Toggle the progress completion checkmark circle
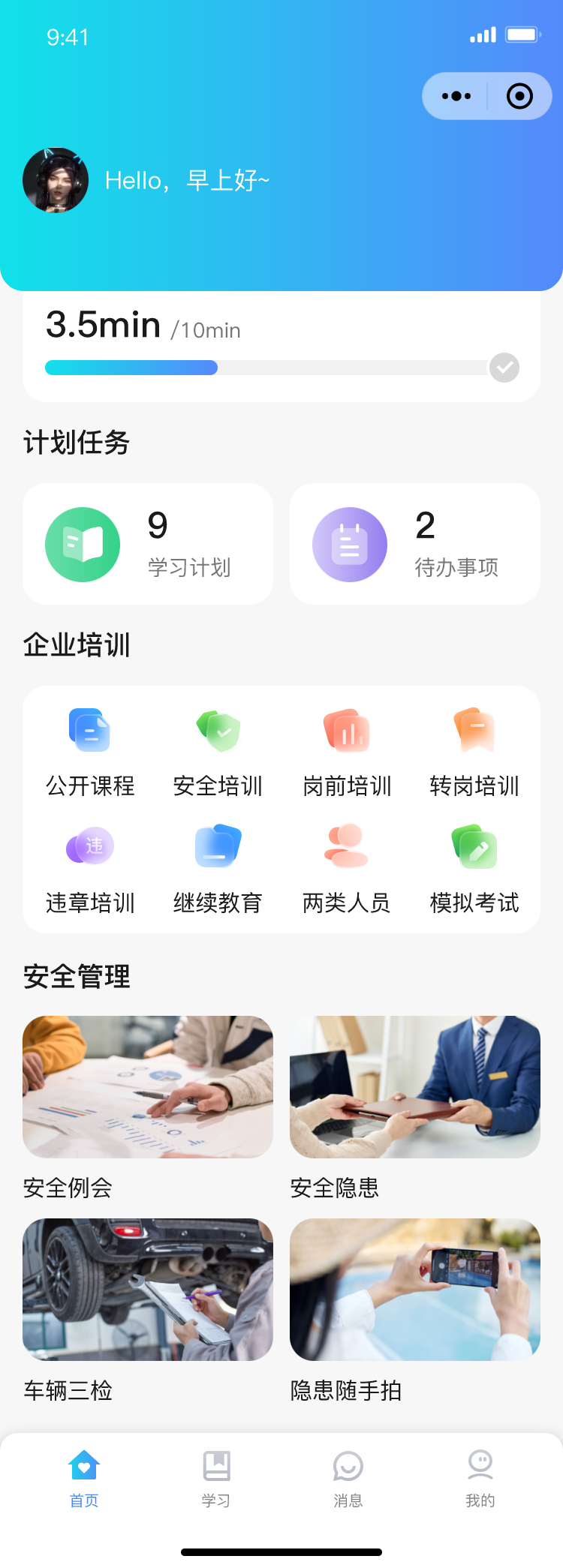 click(504, 368)
